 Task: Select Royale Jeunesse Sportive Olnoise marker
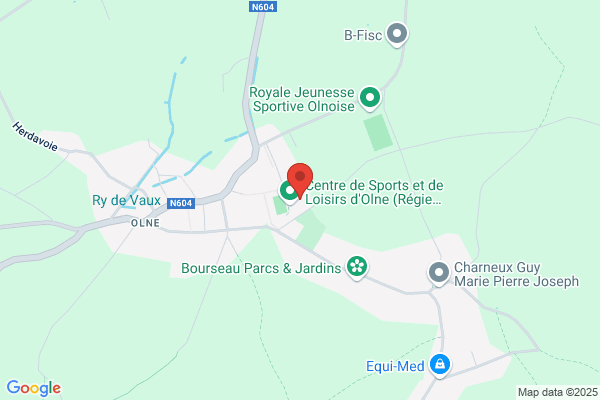[x=370, y=98]
